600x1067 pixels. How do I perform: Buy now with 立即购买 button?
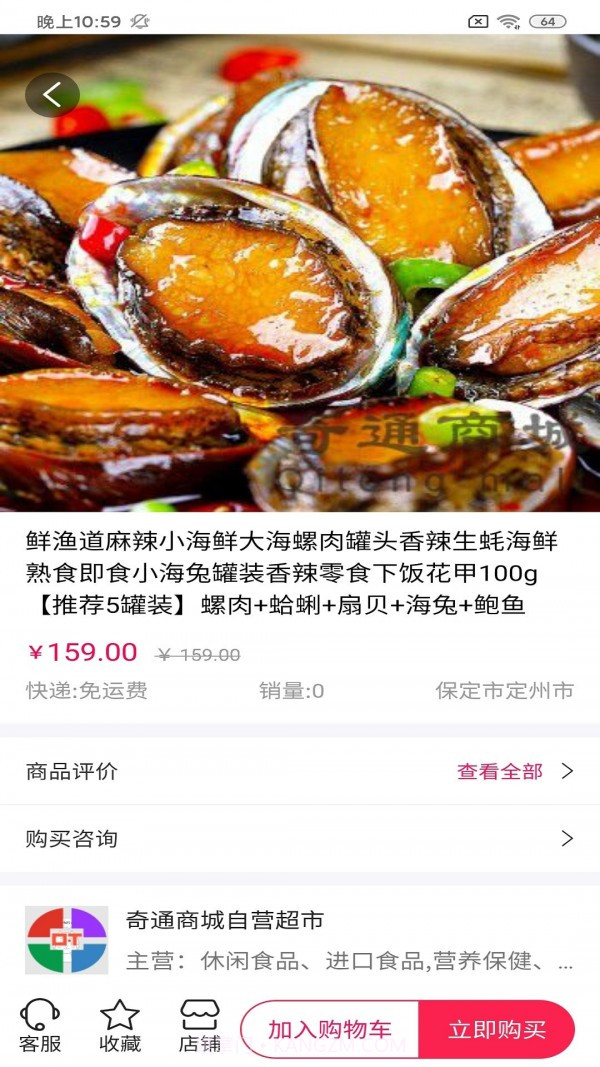pyautogui.click(x=497, y=1029)
